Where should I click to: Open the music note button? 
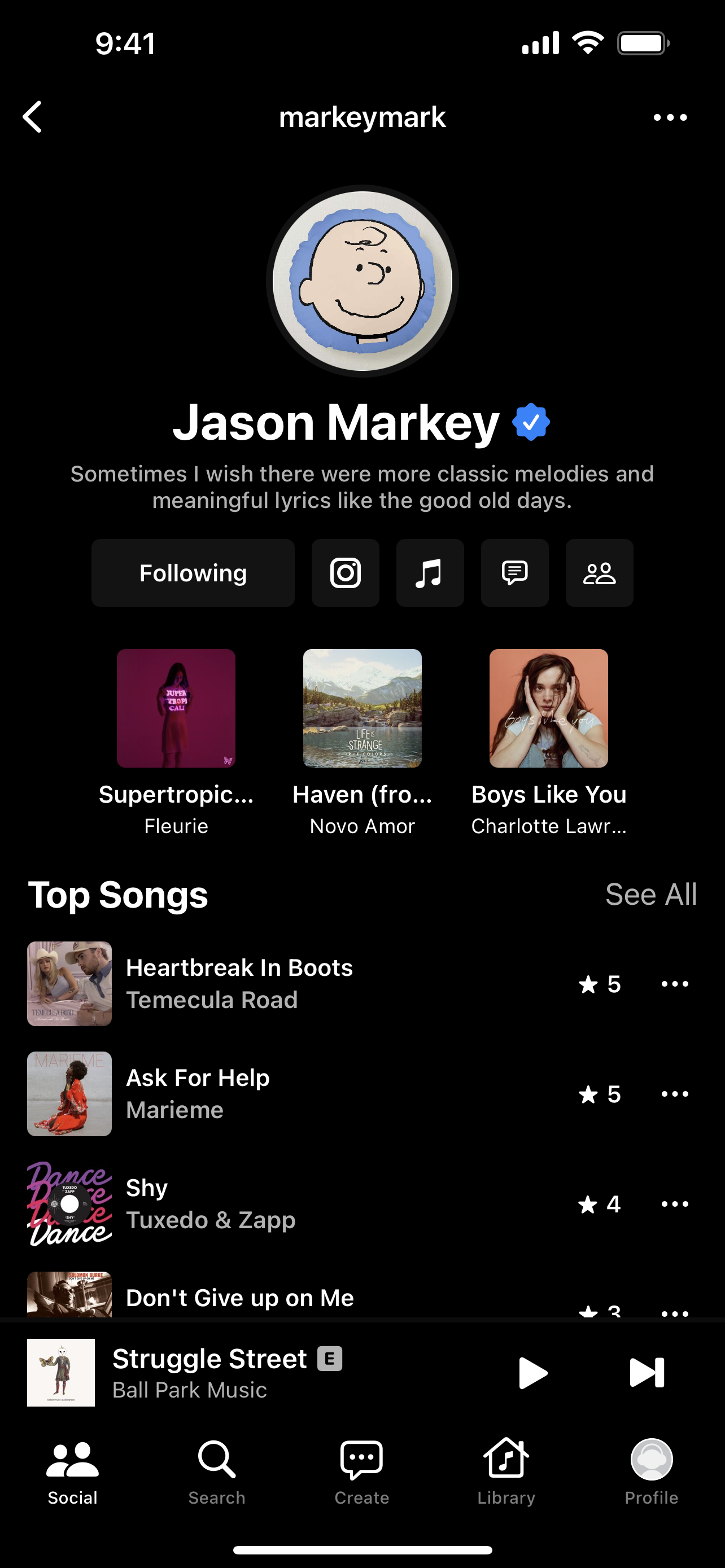(x=430, y=573)
